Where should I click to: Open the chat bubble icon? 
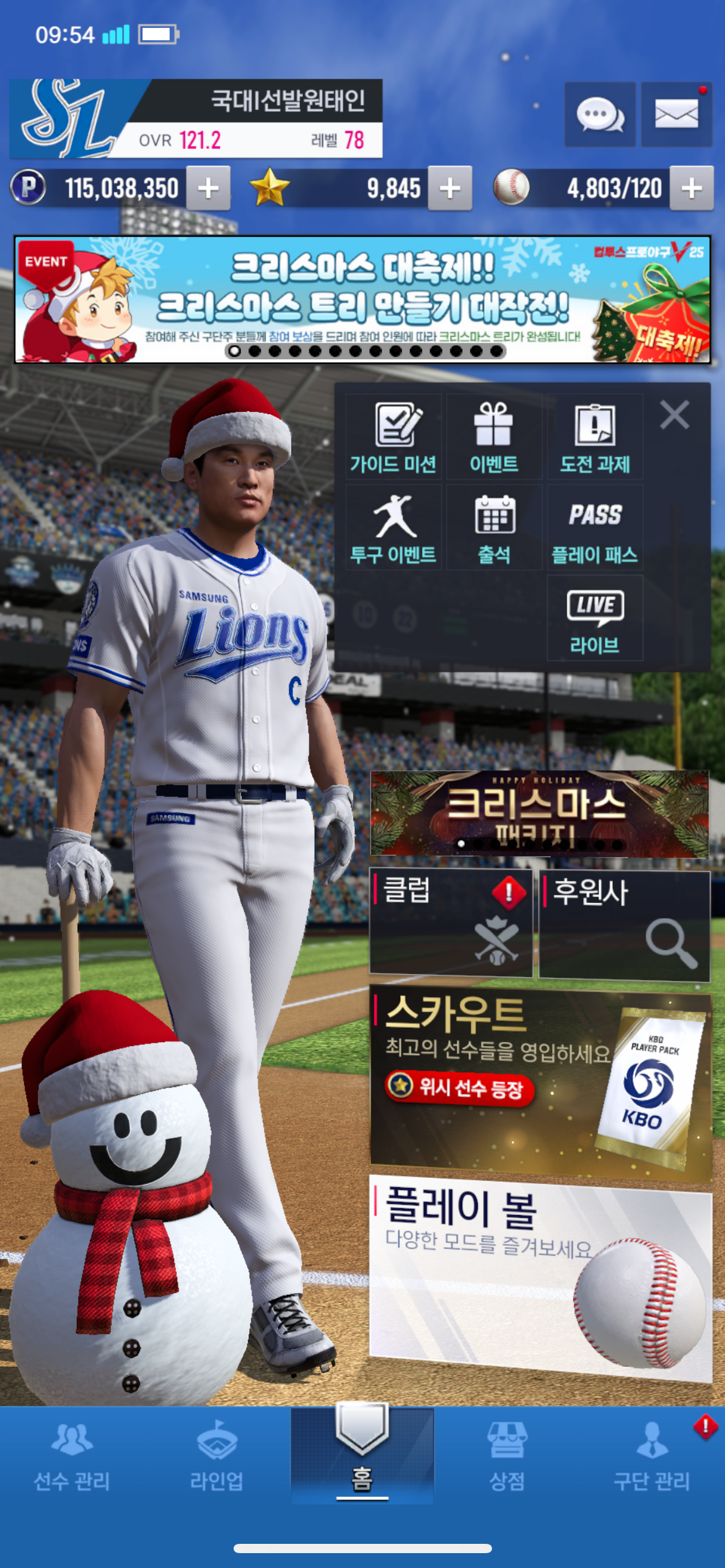point(599,115)
